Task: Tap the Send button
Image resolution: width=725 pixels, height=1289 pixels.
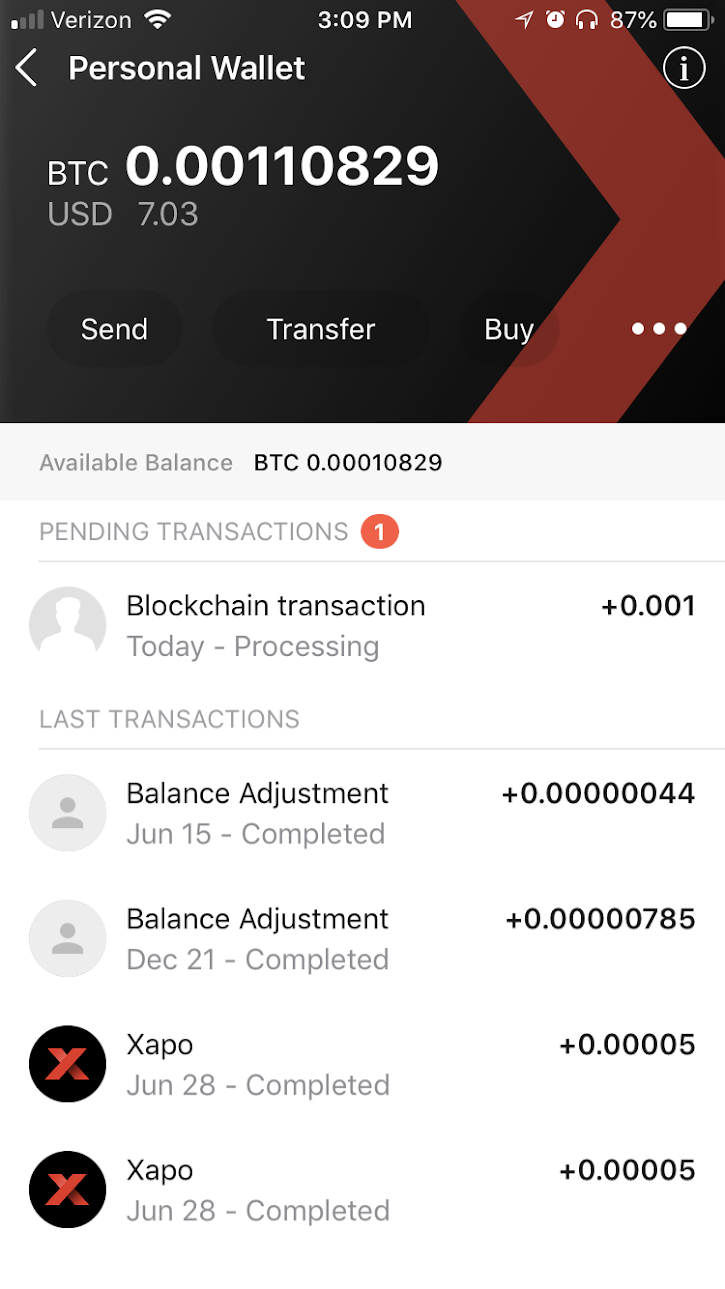Action: pyautogui.click(x=114, y=329)
